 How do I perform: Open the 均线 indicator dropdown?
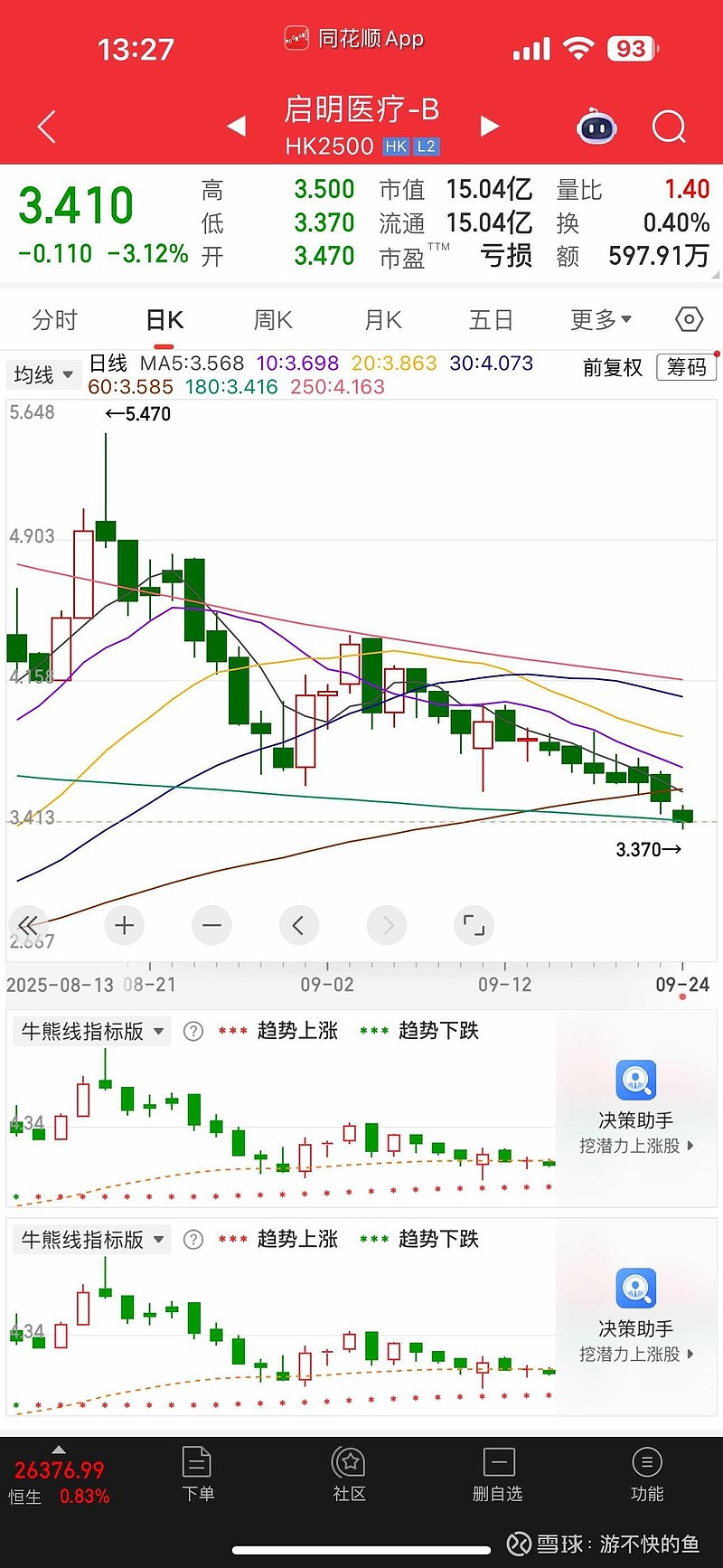[42, 374]
